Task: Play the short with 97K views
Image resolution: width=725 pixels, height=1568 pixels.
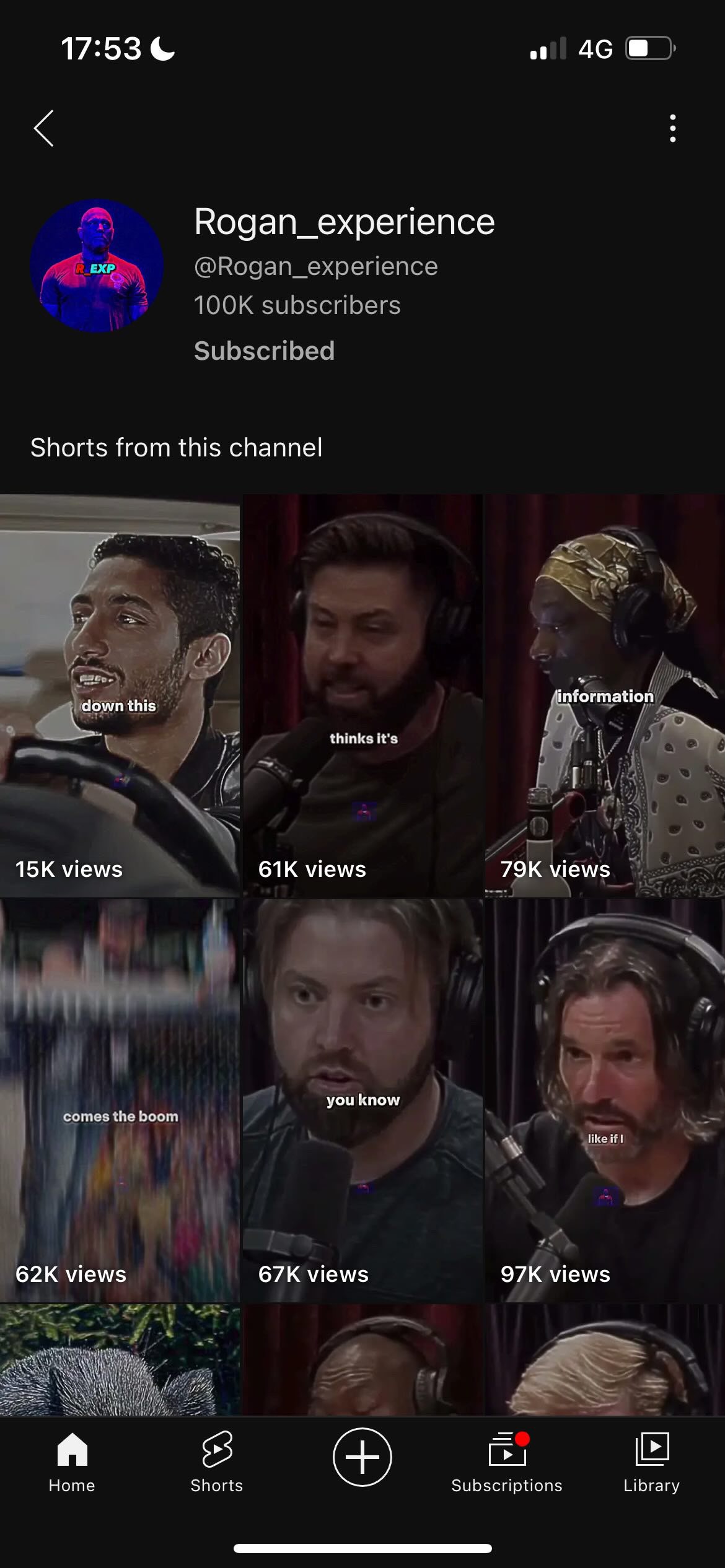Action: [x=605, y=1100]
